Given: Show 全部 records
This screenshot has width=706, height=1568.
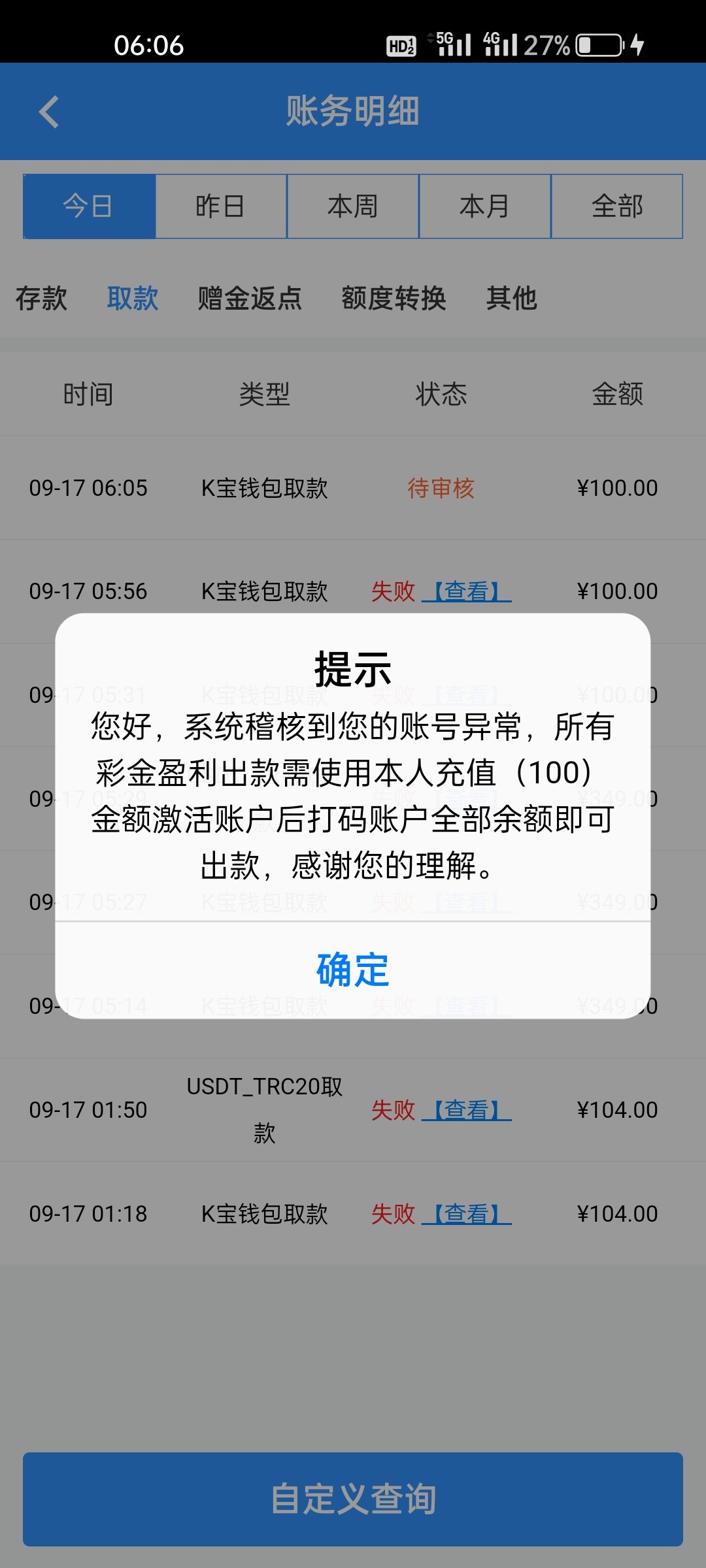Looking at the screenshot, I should (617, 206).
